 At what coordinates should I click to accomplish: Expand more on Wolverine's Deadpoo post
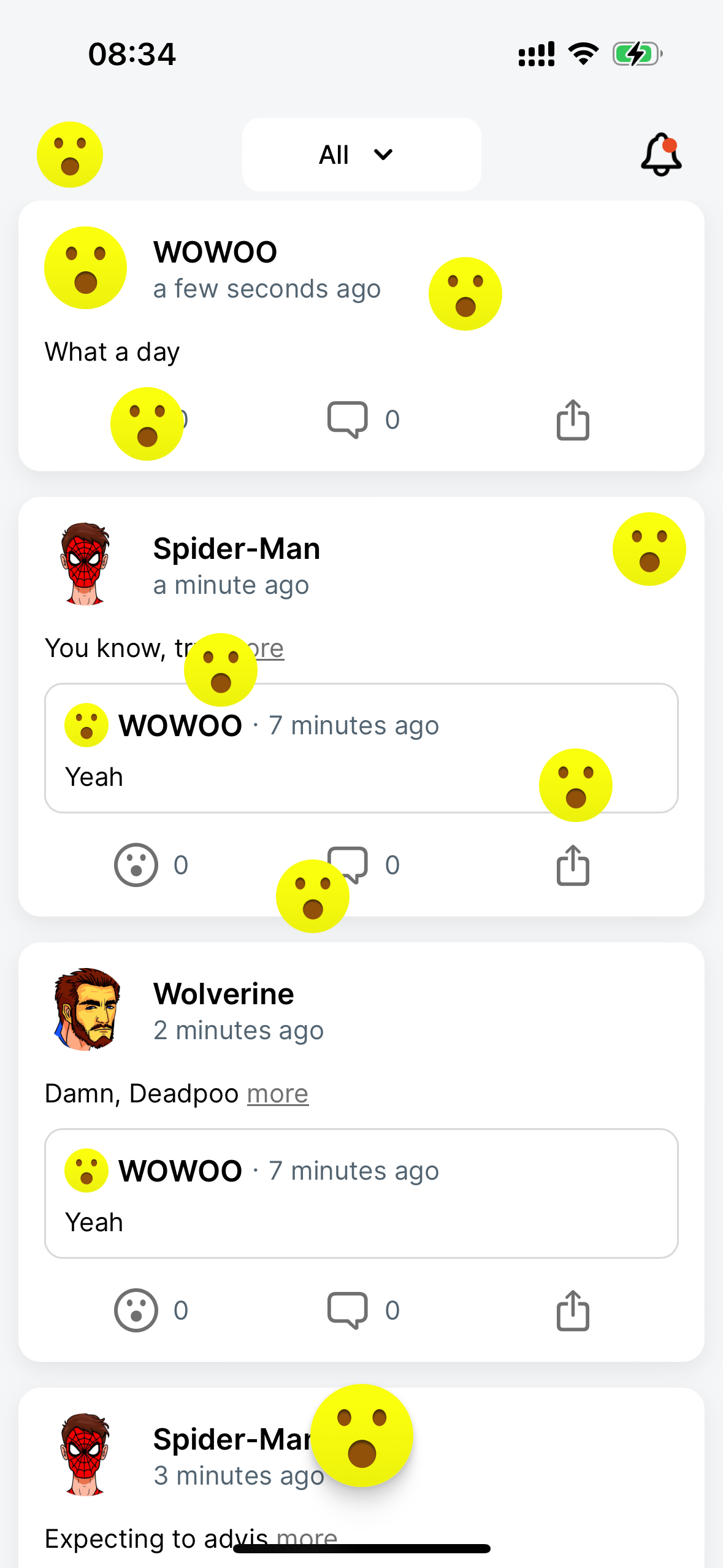(278, 1094)
